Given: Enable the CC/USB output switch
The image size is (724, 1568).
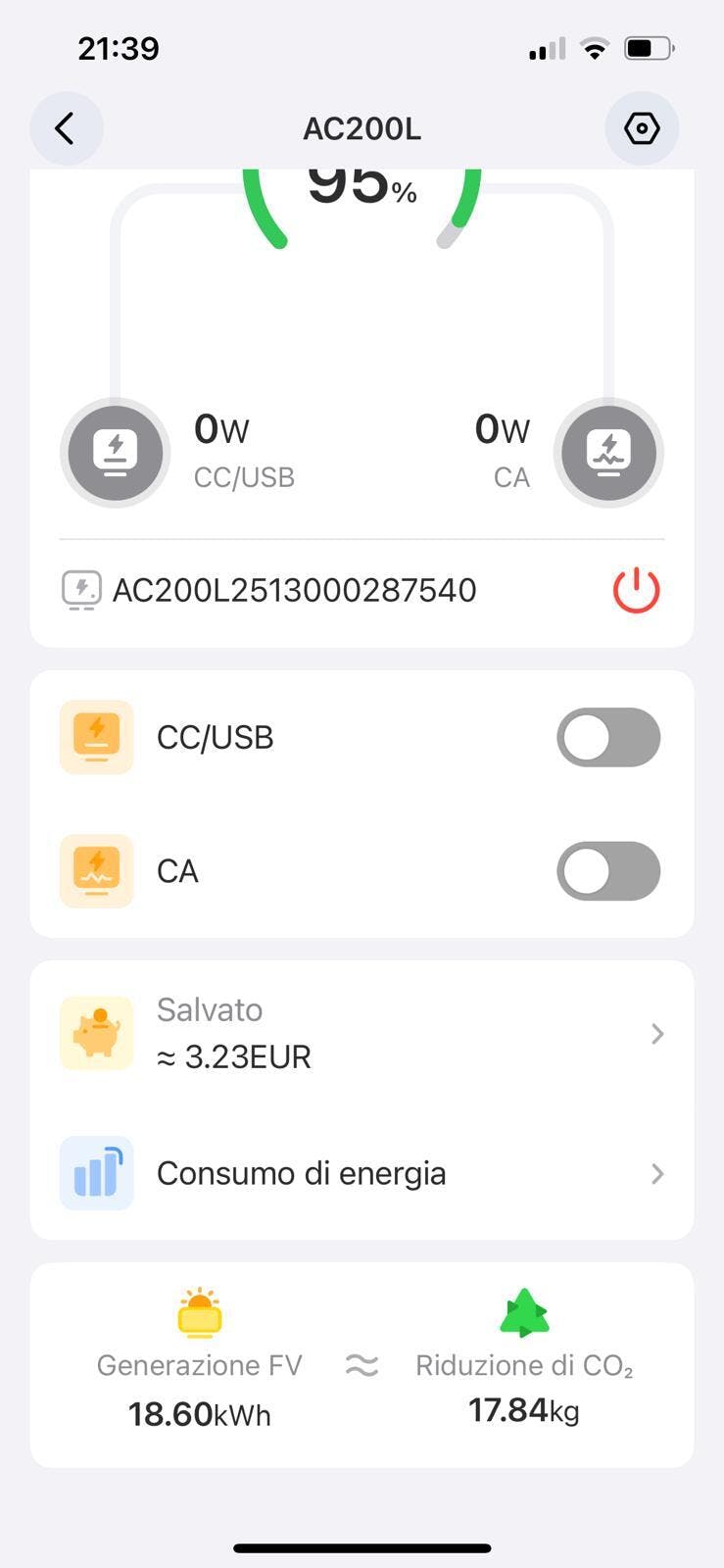Looking at the screenshot, I should tap(608, 737).
